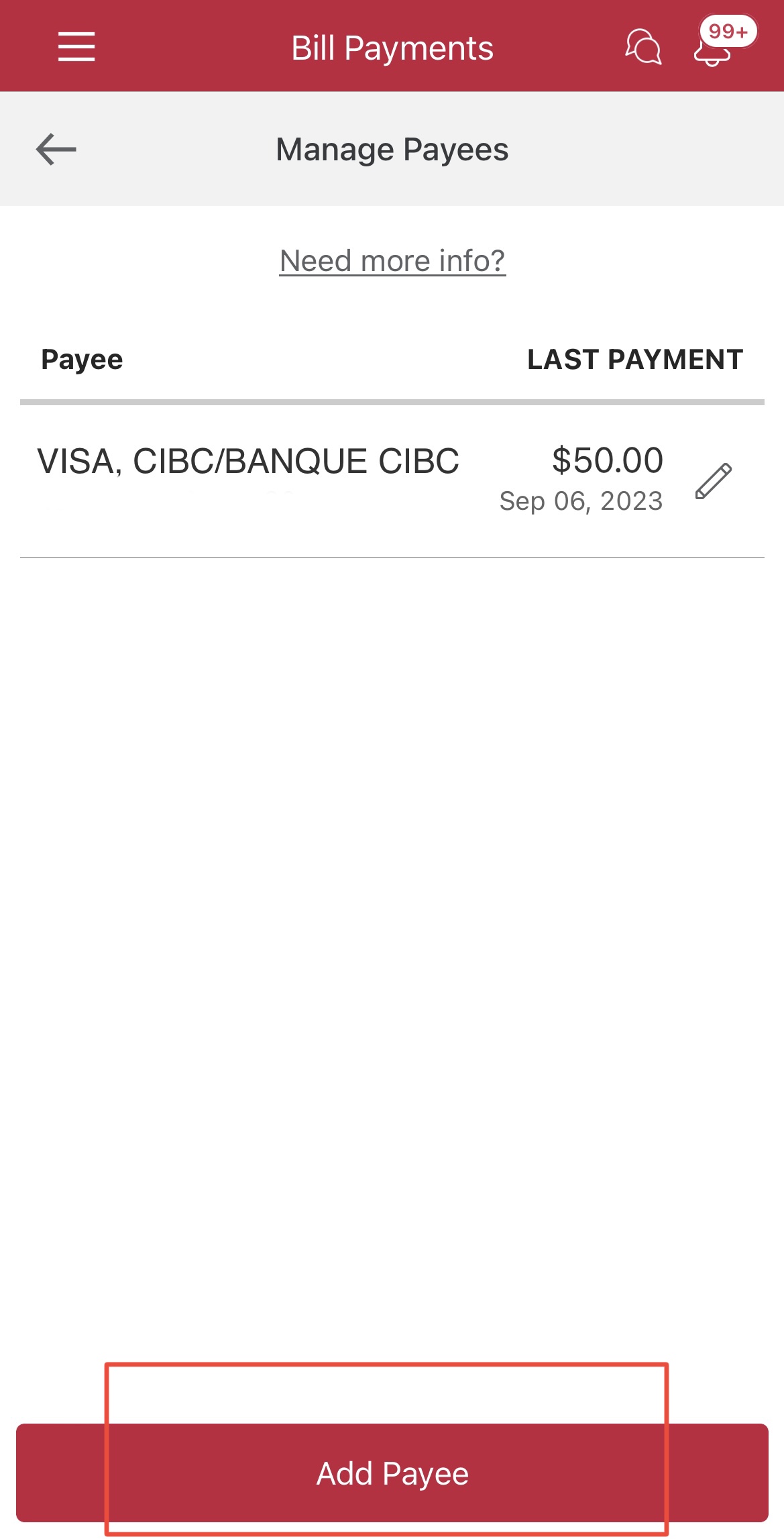The height and width of the screenshot is (1539, 784).
Task: Tap the Add Payee button
Action: (x=392, y=1474)
